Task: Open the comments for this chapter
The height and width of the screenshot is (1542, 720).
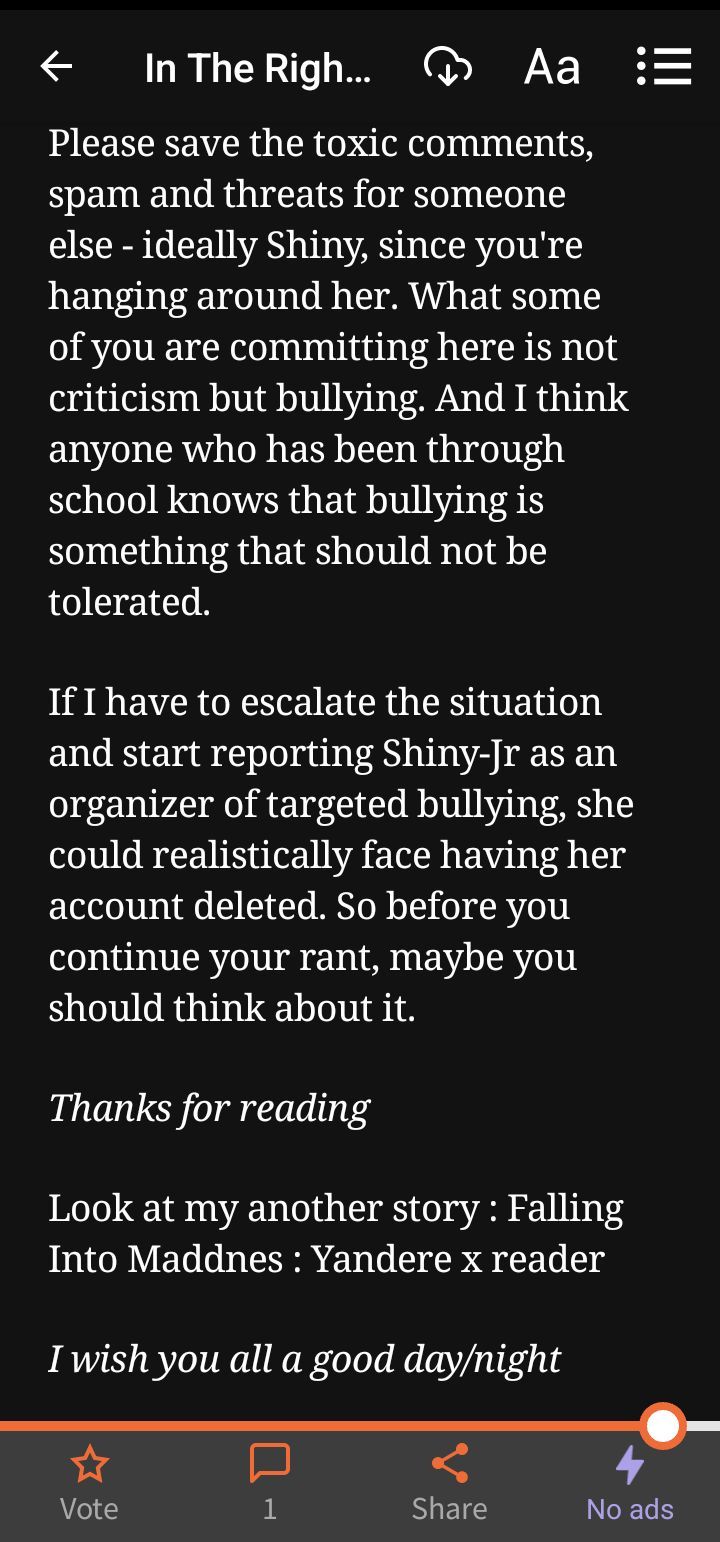Action: pos(269,1480)
